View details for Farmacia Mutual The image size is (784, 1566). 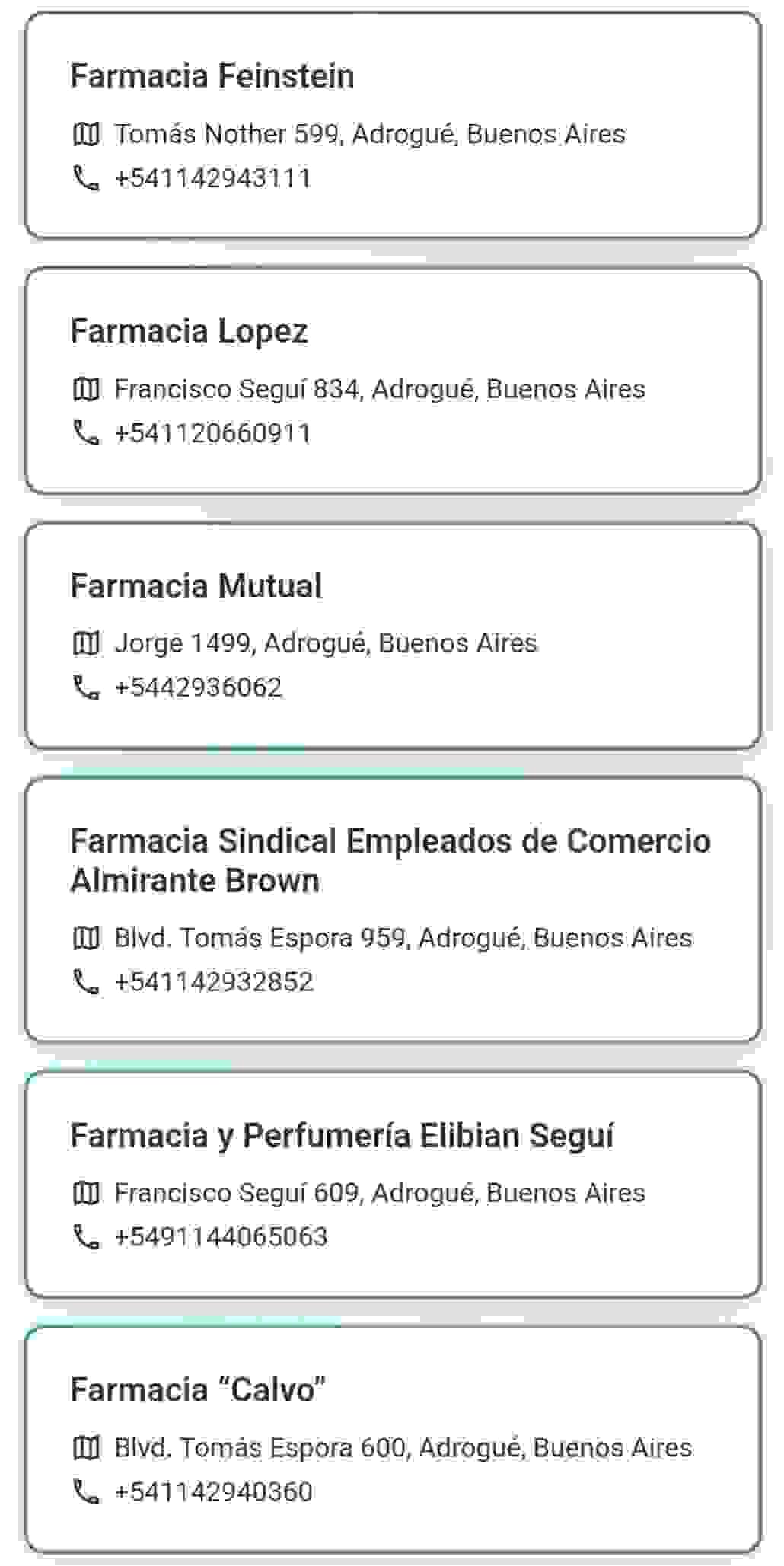point(392,636)
